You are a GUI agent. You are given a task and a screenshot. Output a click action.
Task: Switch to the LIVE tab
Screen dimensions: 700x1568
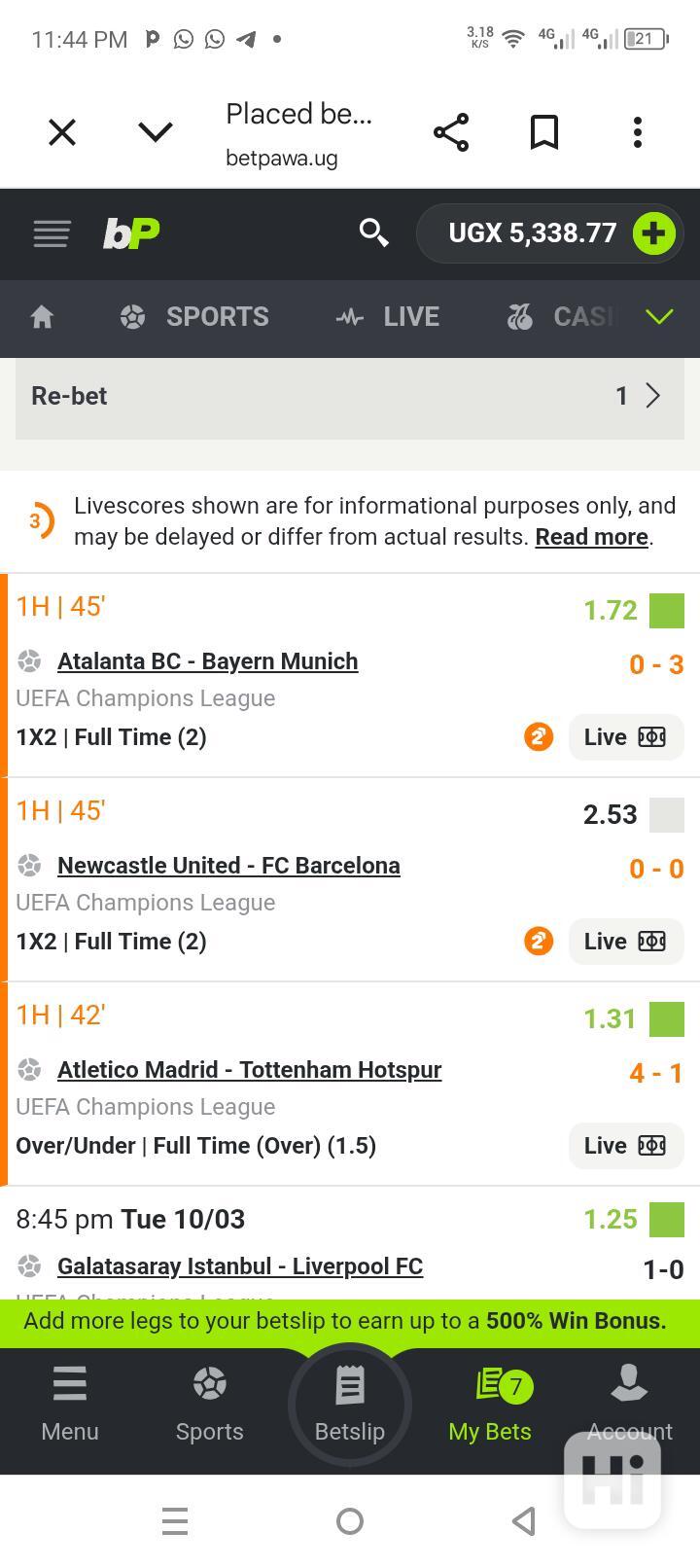coord(388,317)
